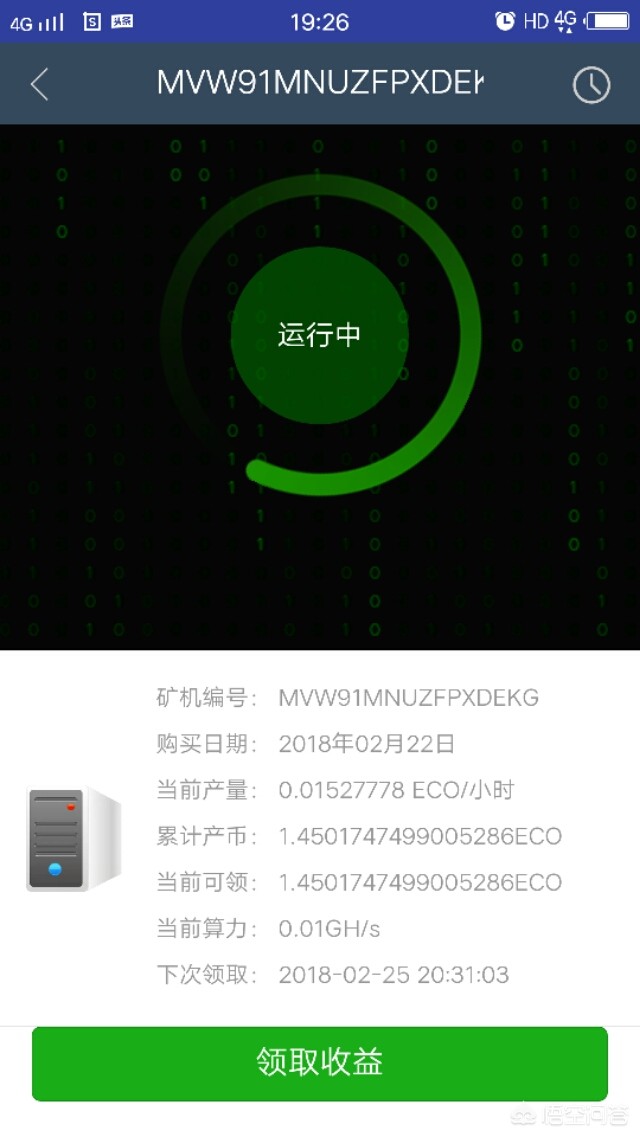The height and width of the screenshot is (1137, 640).
Task: Tap the green 领取收益 button
Action: (x=320, y=1062)
